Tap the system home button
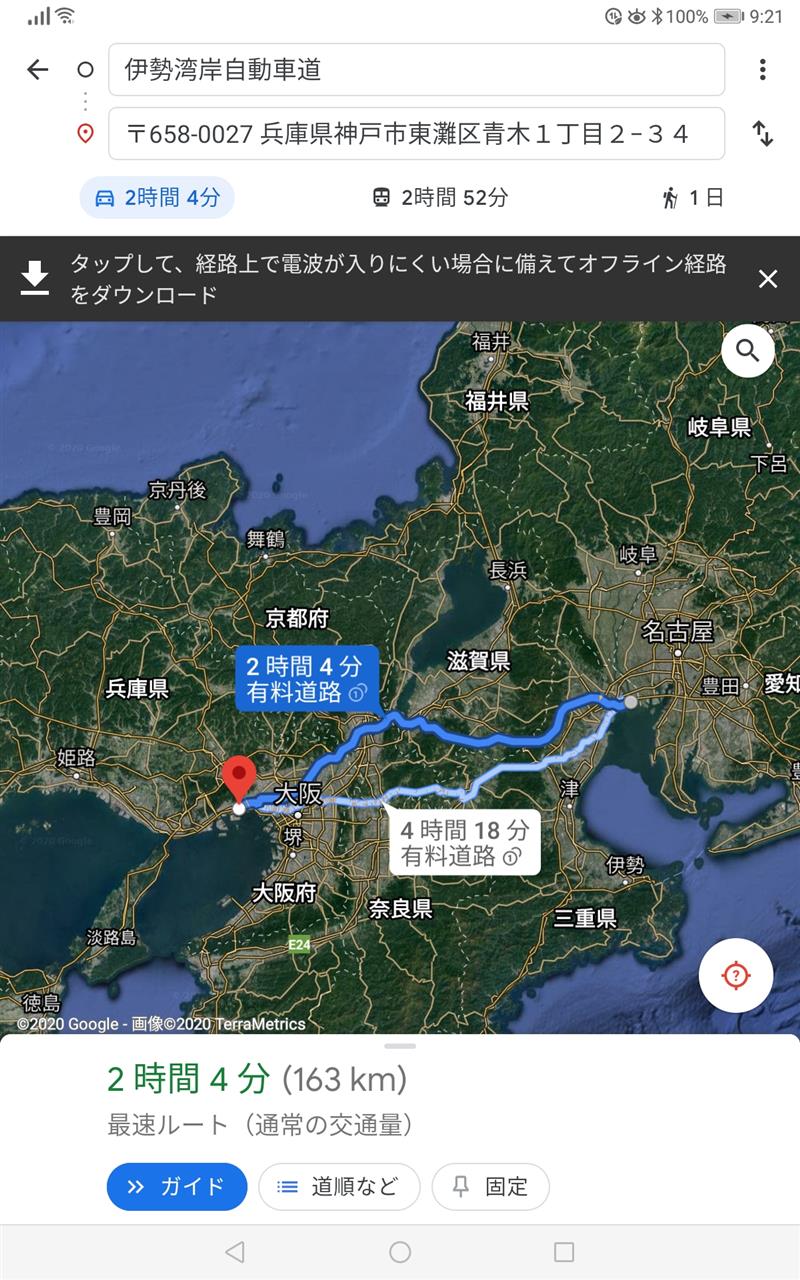Screen dimensions: 800x1280 (400, 1252)
